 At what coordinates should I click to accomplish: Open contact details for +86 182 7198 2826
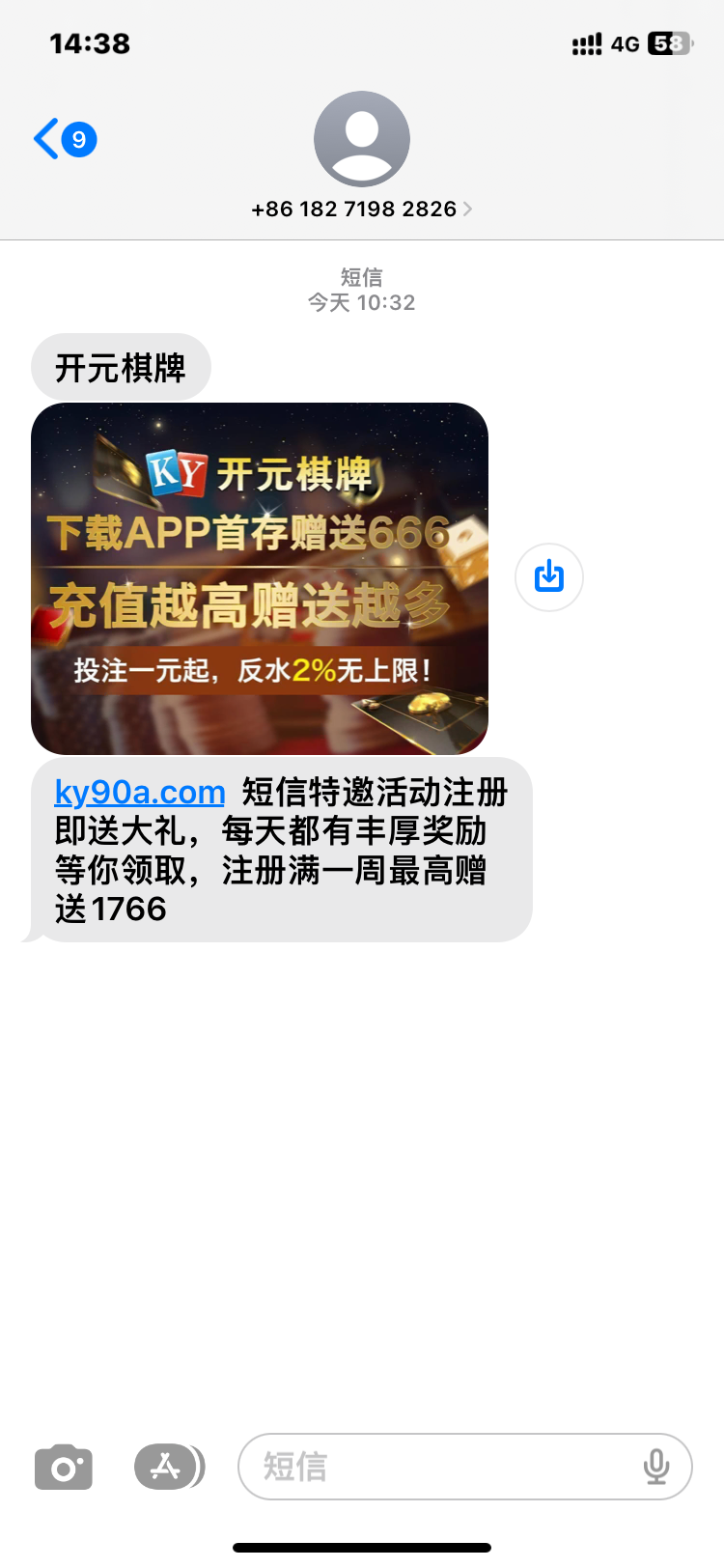tap(361, 209)
